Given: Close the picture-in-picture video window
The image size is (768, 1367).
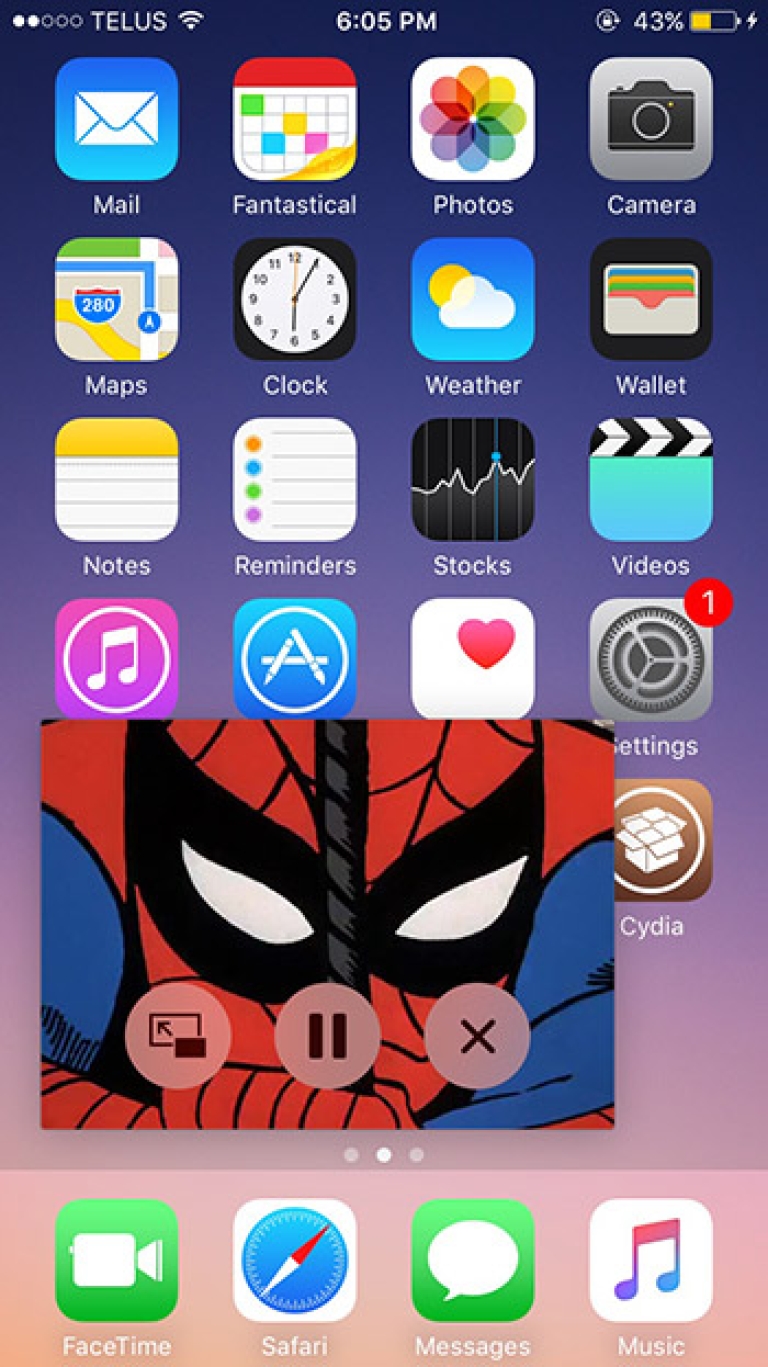Looking at the screenshot, I should [x=477, y=1036].
